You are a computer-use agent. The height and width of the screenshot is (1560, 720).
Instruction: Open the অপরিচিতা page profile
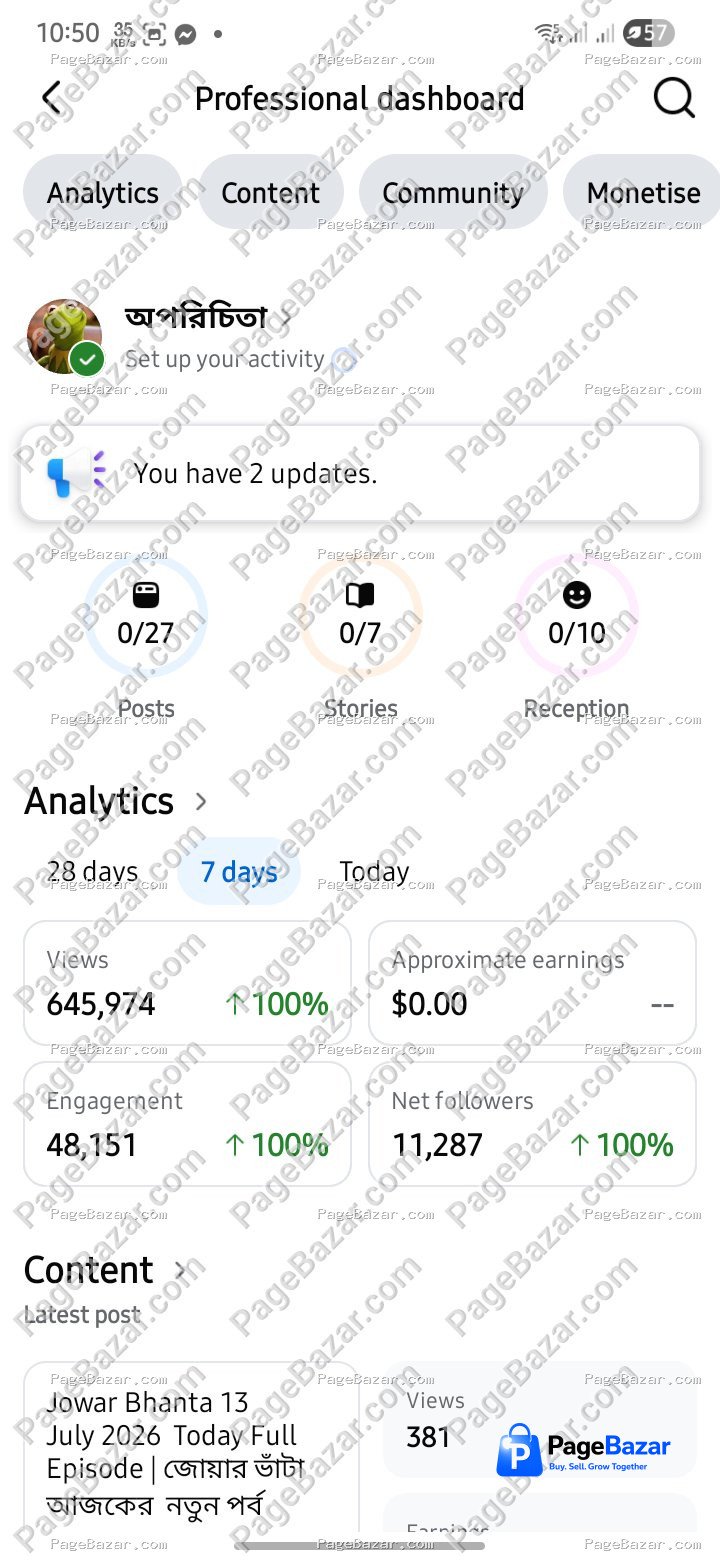[x=196, y=318]
